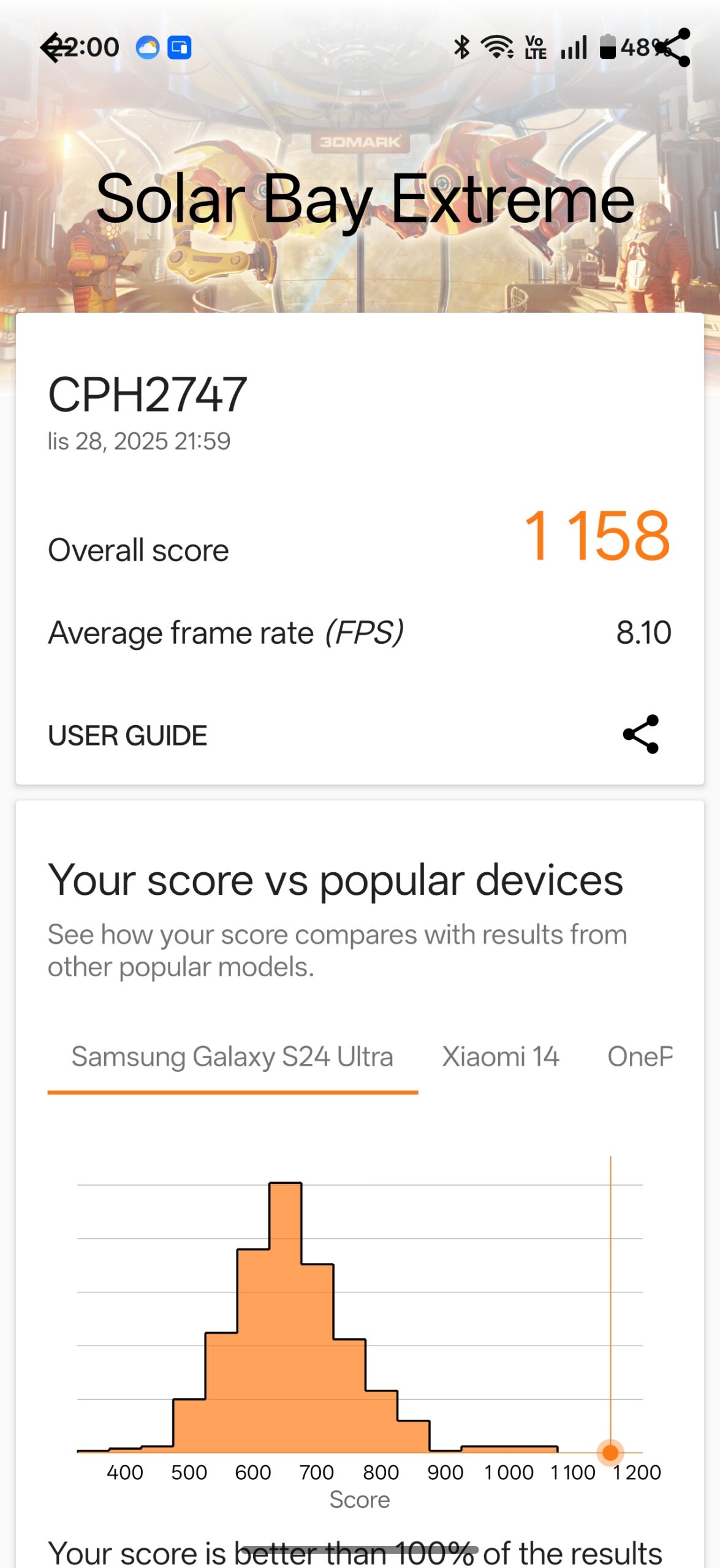Select the Samsung Galaxy S24 Ultra tab

[x=232, y=1057]
